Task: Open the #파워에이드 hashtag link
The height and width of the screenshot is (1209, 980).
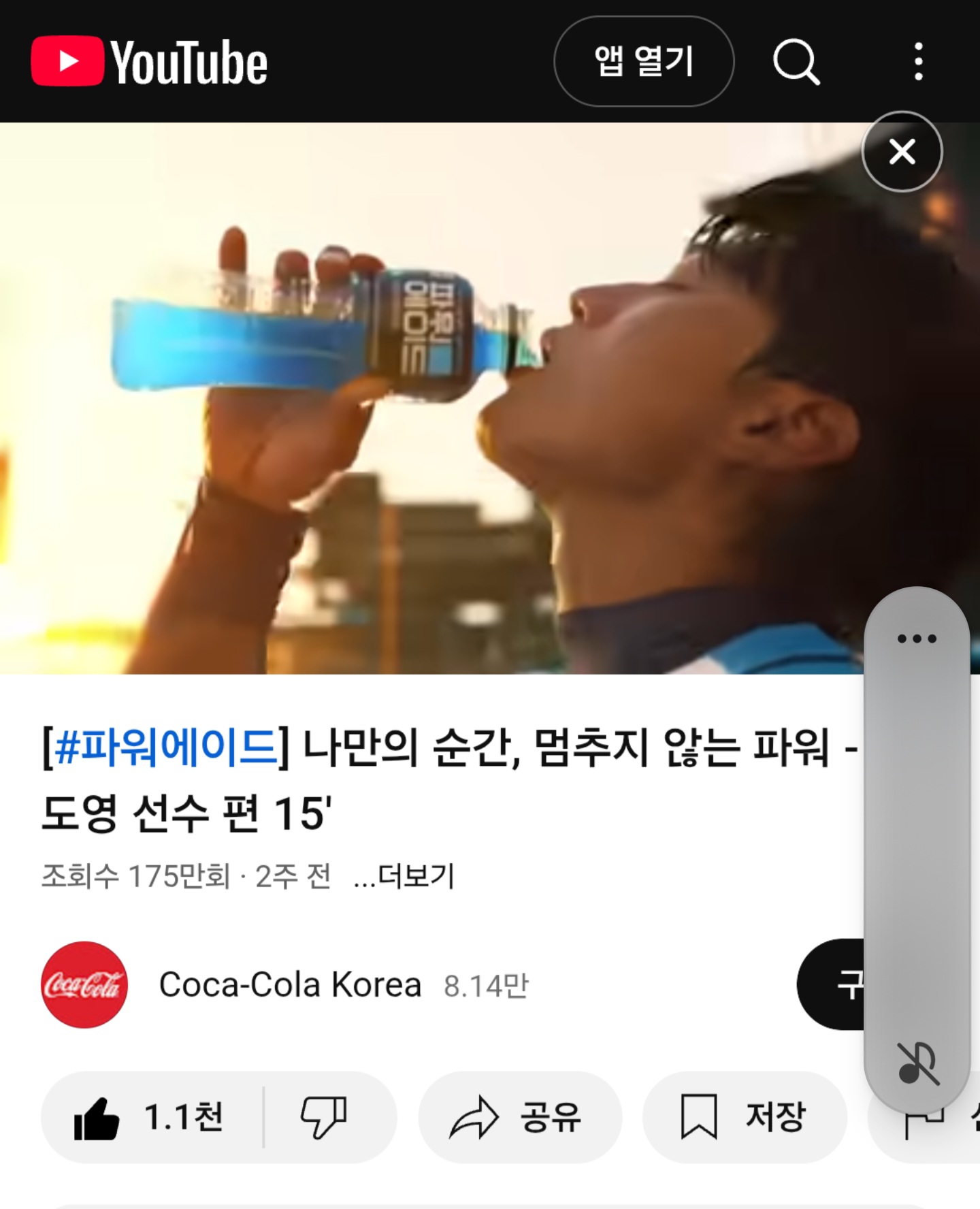Action: click(x=165, y=747)
